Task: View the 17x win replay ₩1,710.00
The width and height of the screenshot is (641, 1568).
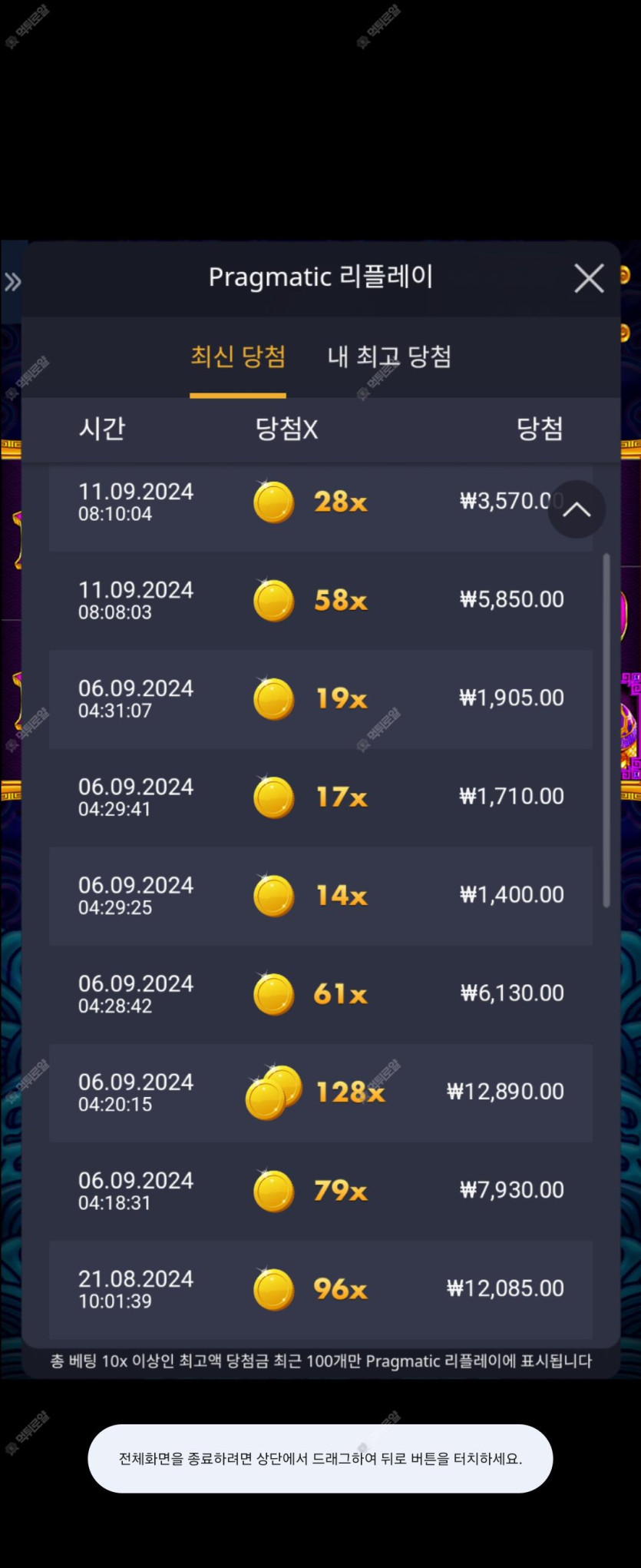Action: click(x=320, y=797)
